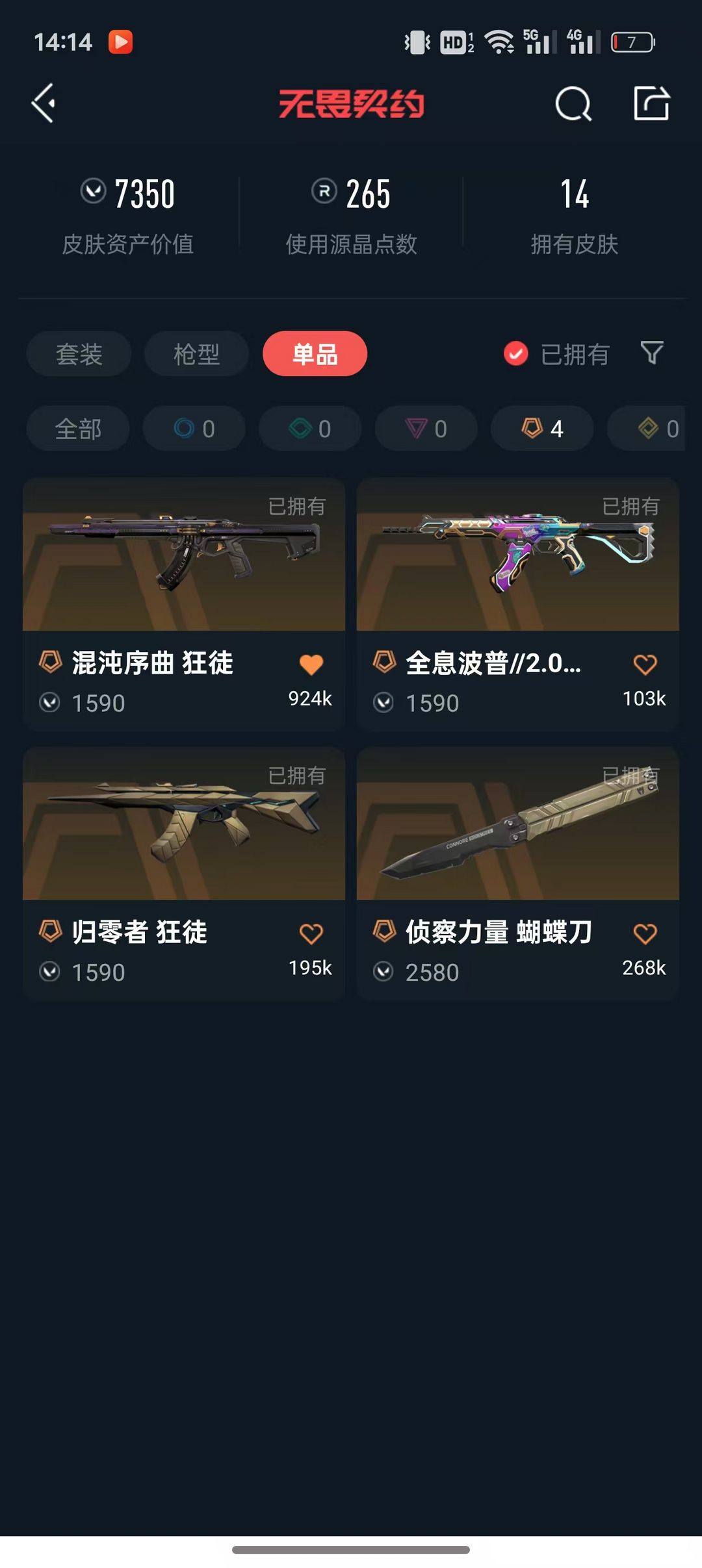This screenshot has width=702, height=1568.
Task: Switch to the 套装 tab
Action: coord(79,354)
